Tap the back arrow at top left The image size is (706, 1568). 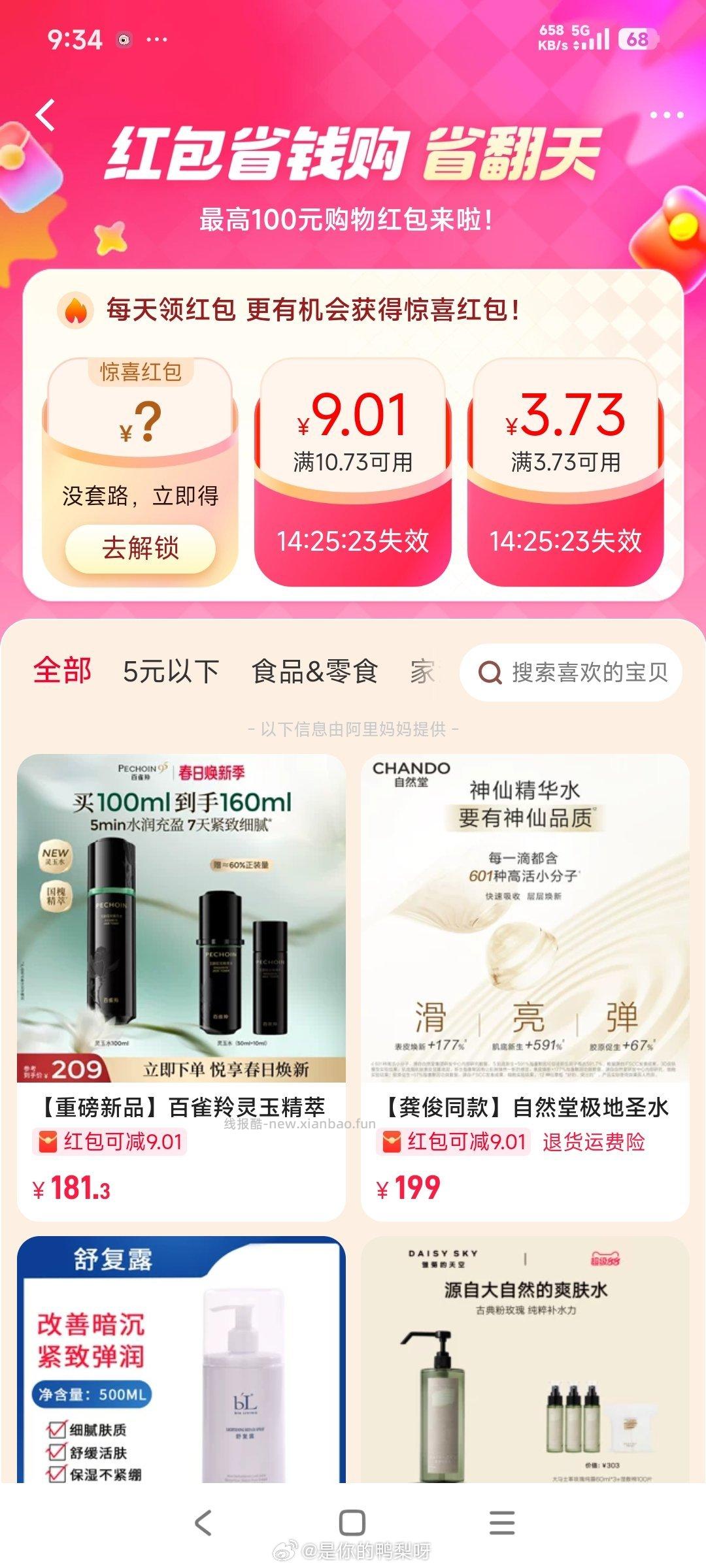44,114
